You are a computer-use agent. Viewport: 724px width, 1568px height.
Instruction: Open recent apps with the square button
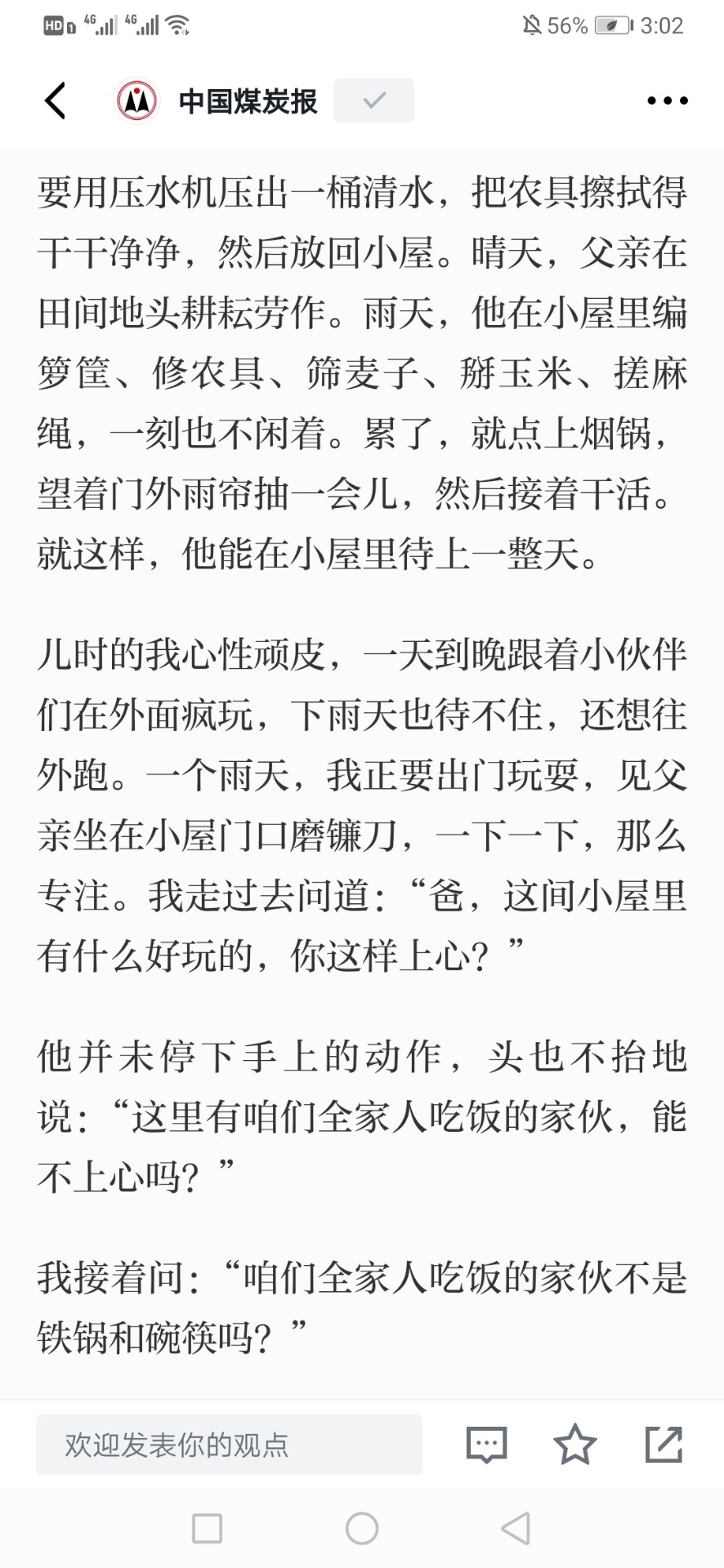coord(207,1528)
